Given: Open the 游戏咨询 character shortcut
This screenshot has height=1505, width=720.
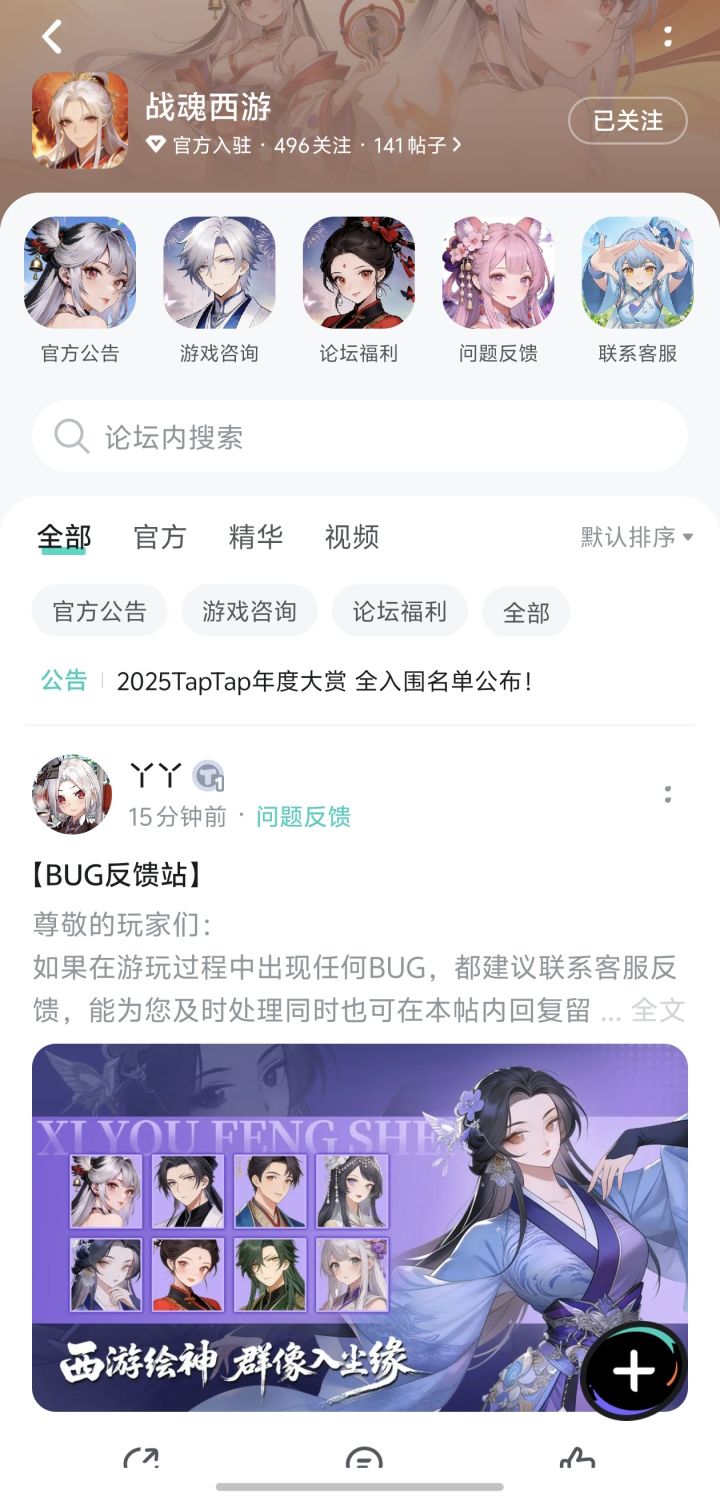Looking at the screenshot, I should [x=219, y=273].
